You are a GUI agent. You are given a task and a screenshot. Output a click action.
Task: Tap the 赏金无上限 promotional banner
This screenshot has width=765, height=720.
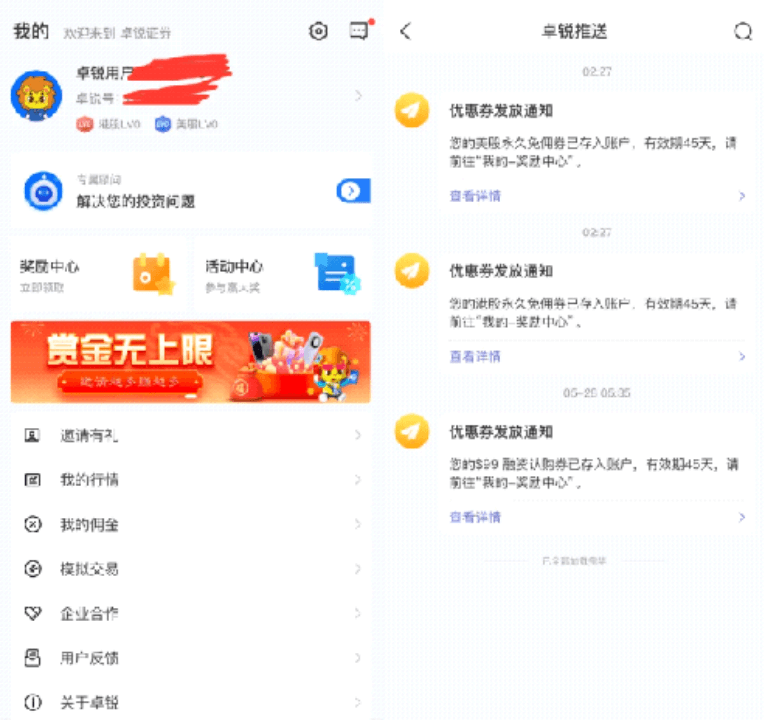point(190,362)
